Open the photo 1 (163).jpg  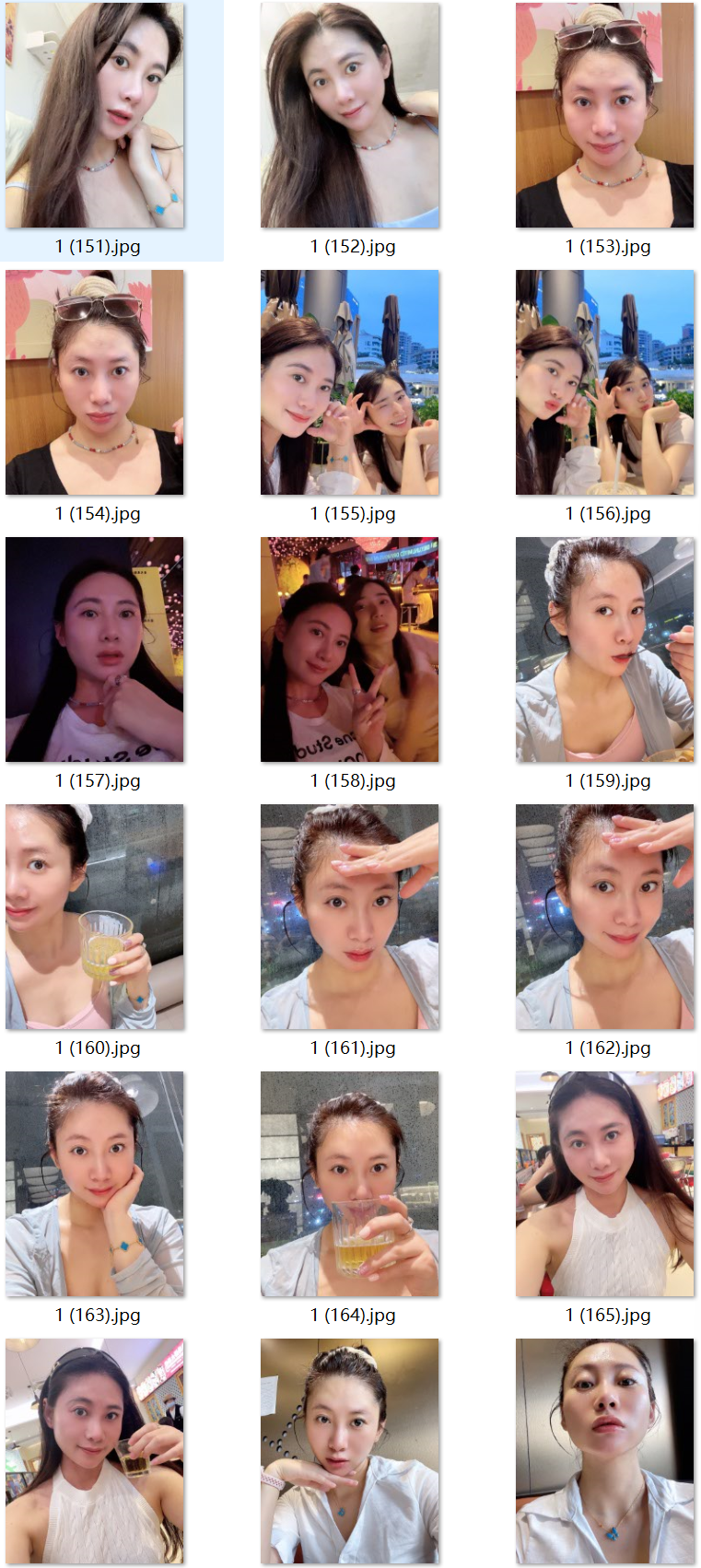coord(95,1184)
